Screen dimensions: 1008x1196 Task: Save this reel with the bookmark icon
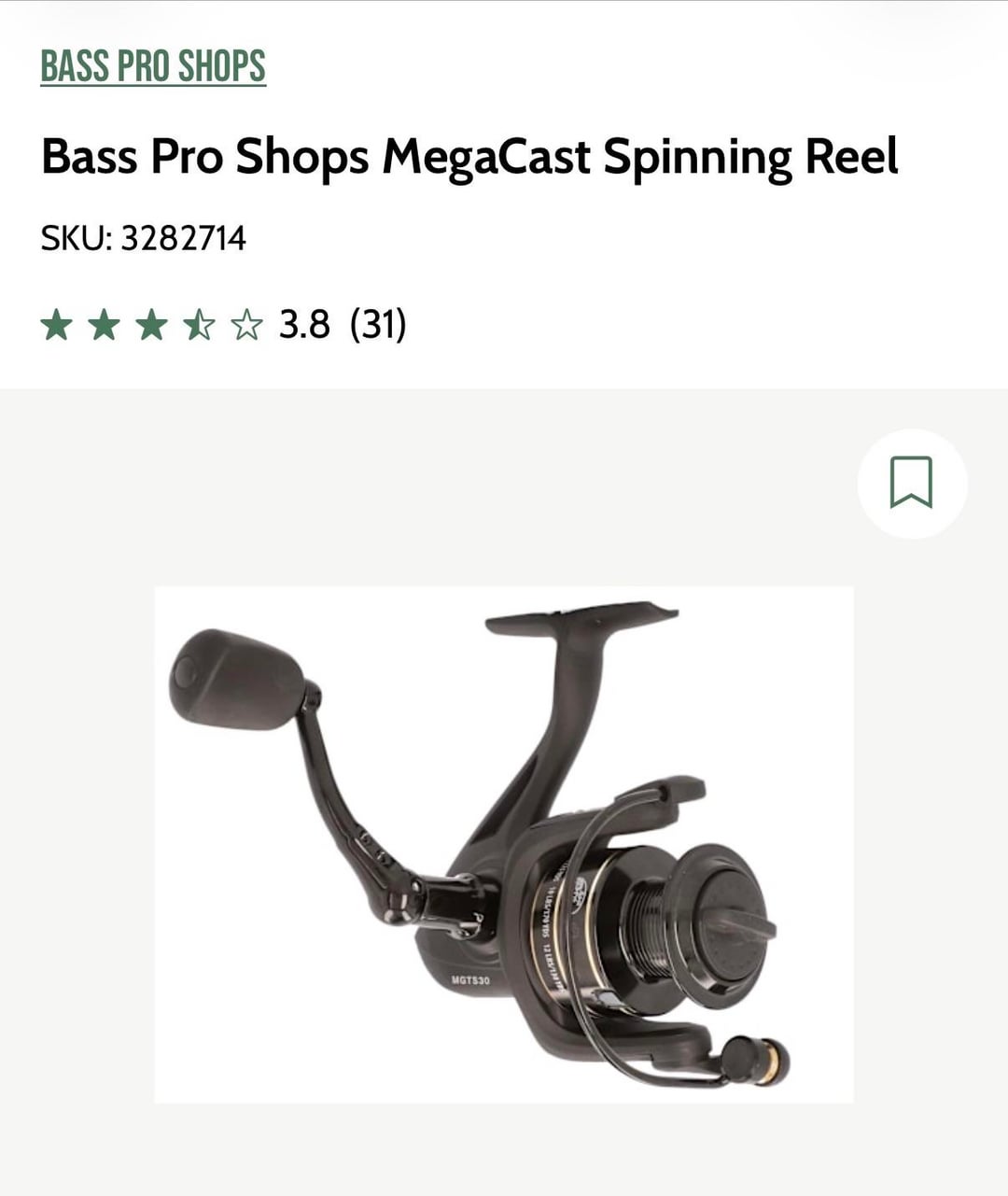click(912, 483)
